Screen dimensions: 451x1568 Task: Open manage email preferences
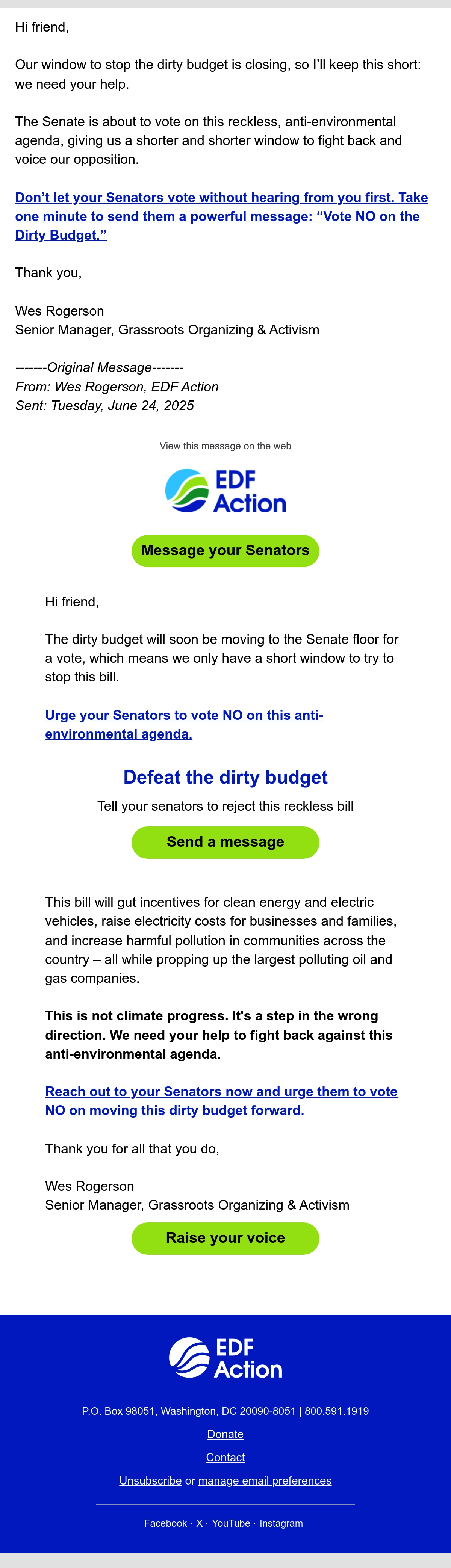tap(265, 1480)
